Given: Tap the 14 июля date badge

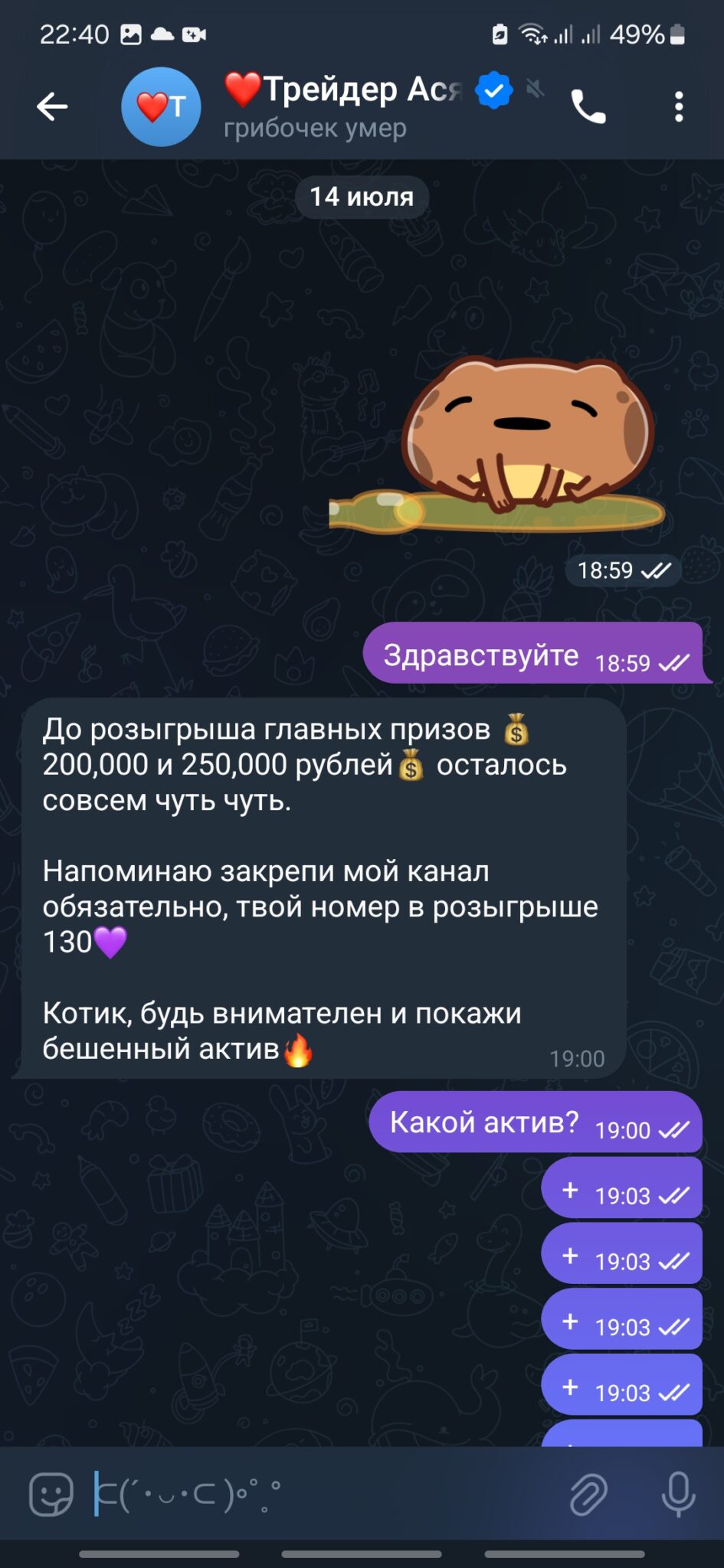Looking at the screenshot, I should point(362,197).
